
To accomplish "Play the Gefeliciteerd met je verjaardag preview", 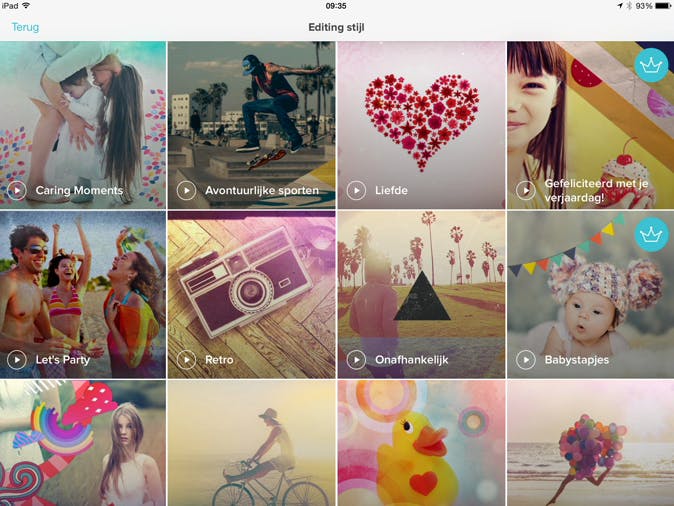I will pos(526,190).
